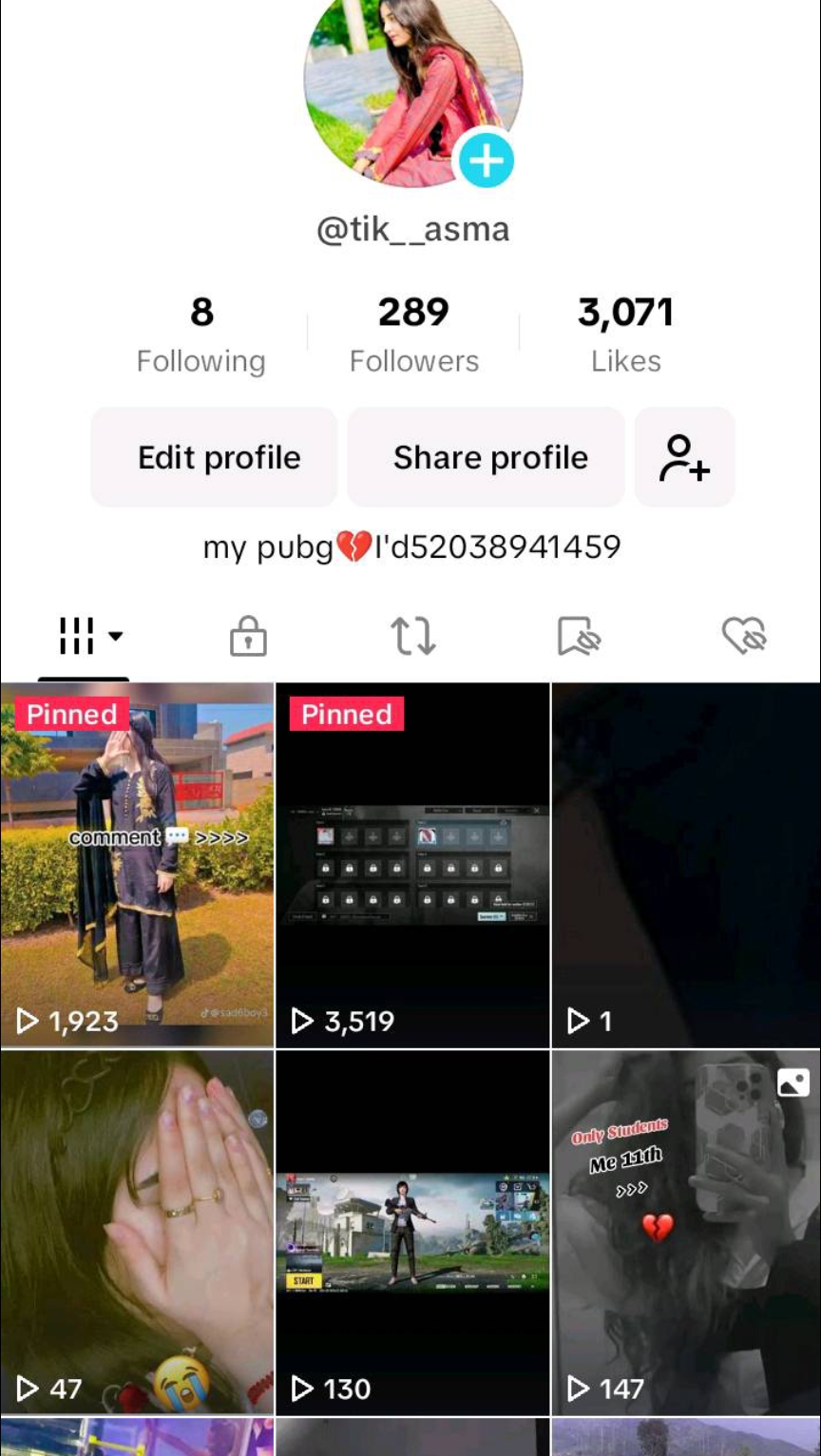The image size is (821, 1456).
Task: Switch to the reposts tab
Action: 413,636
